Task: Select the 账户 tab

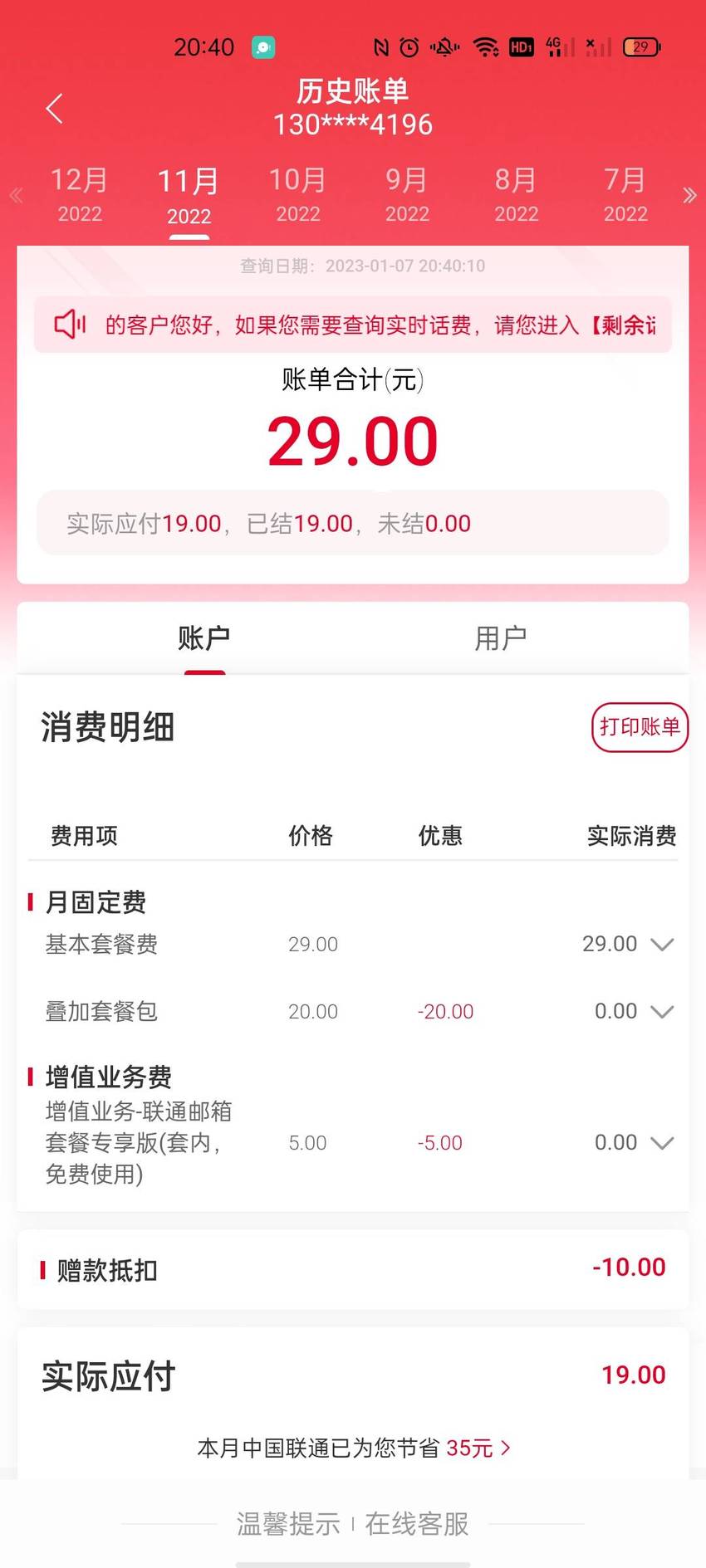Action: (x=204, y=638)
